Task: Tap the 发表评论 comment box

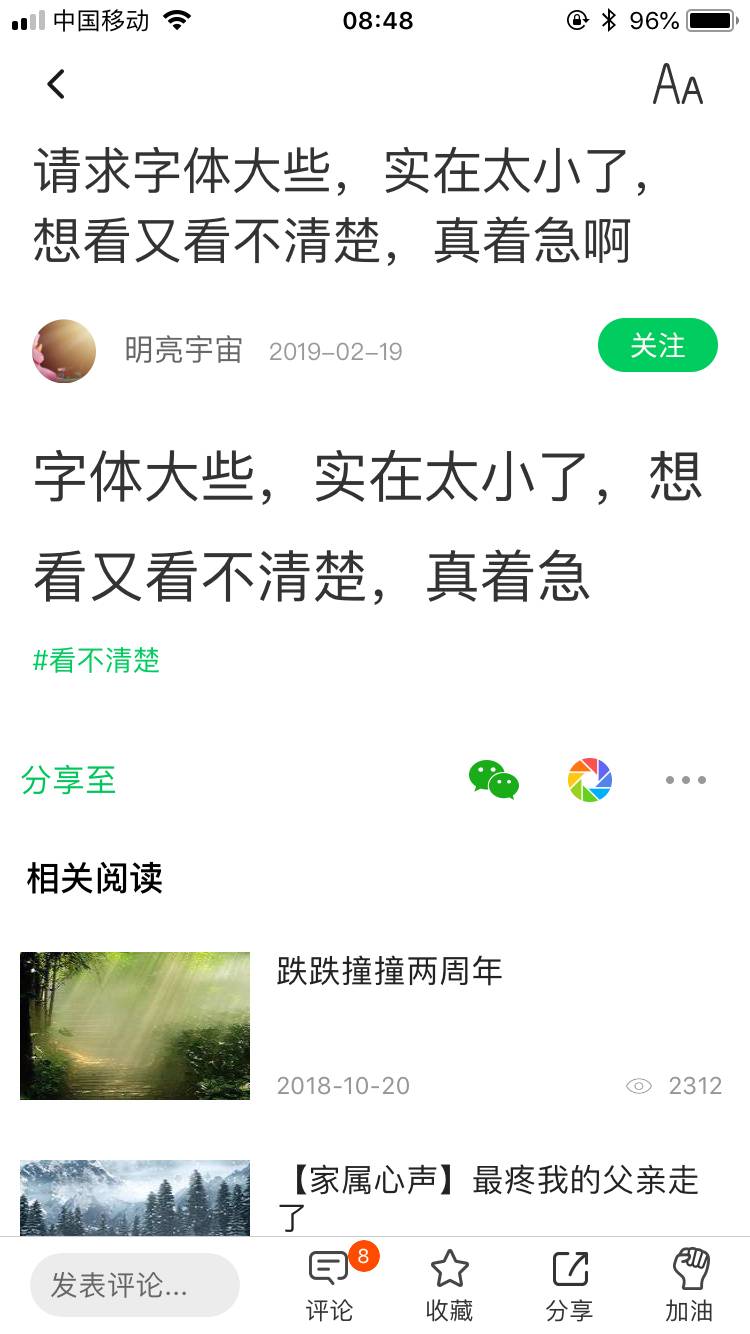Action: click(135, 1285)
